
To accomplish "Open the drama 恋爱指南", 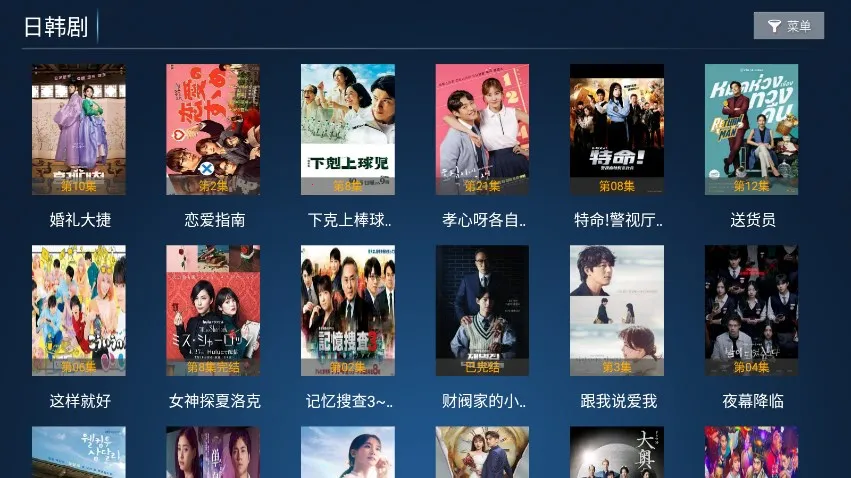I will [213, 130].
